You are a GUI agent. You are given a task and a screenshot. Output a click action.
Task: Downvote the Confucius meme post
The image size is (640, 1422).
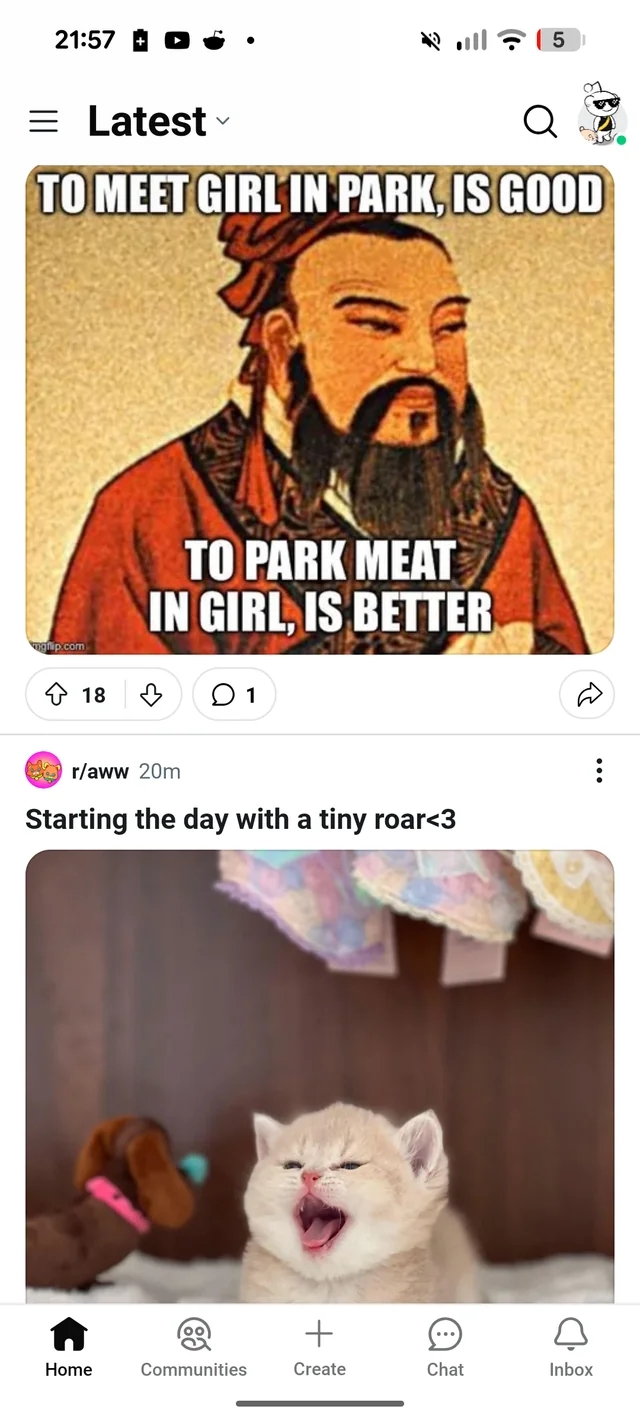(x=151, y=695)
